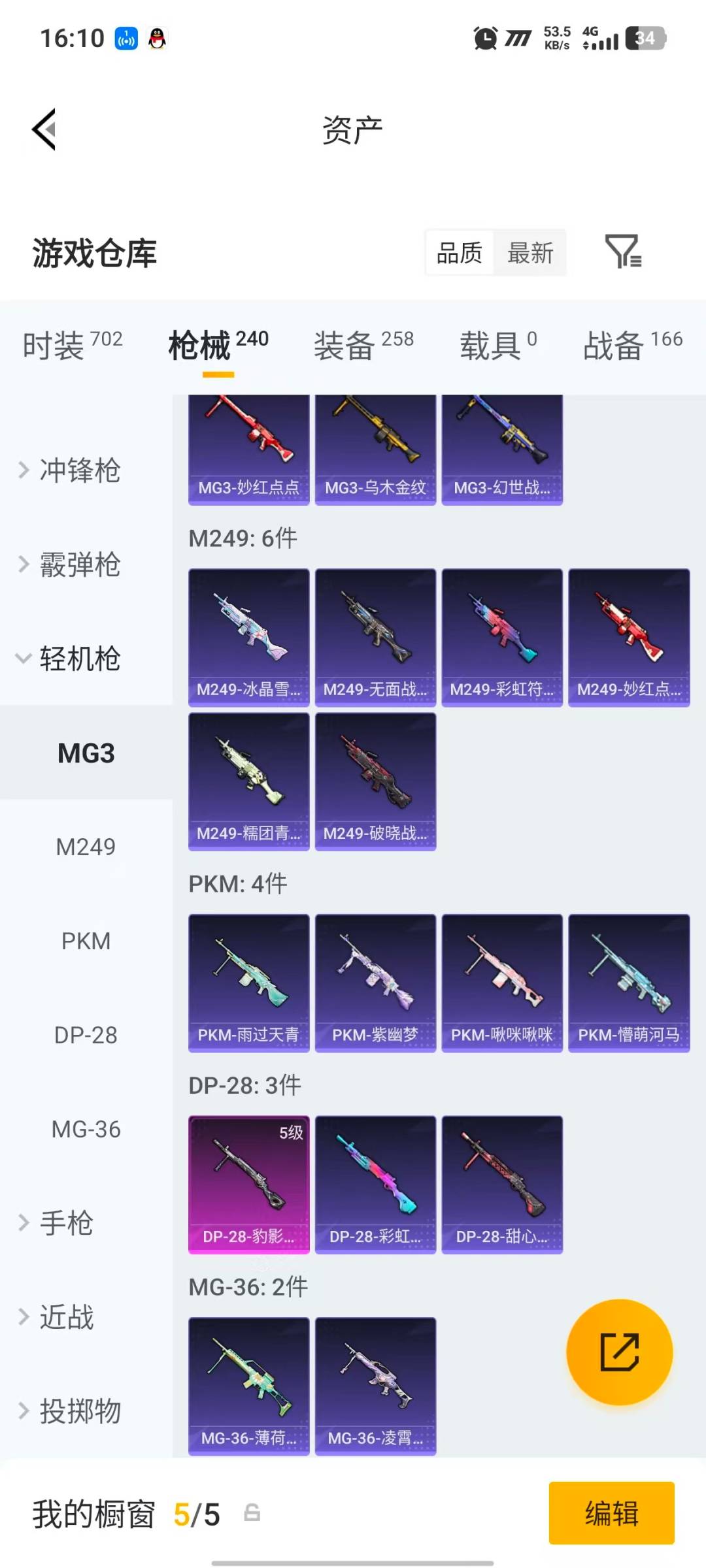
Task: Open the DP-28-豹影 5级 weapon thumbnail
Action: [248, 1184]
